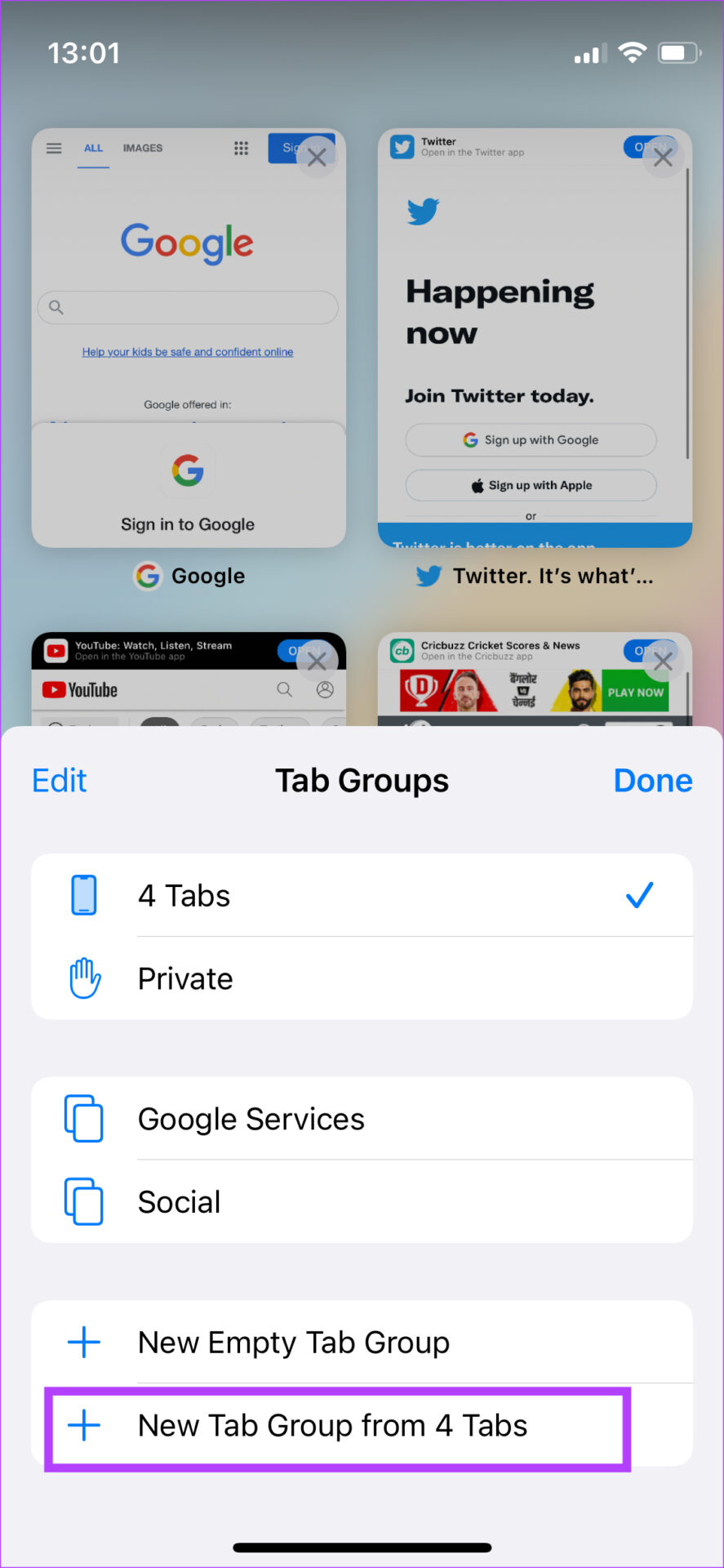This screenshot has width=724, height=1568.
Task: Open the Social tab group
Action: (x=362, y=1202)
